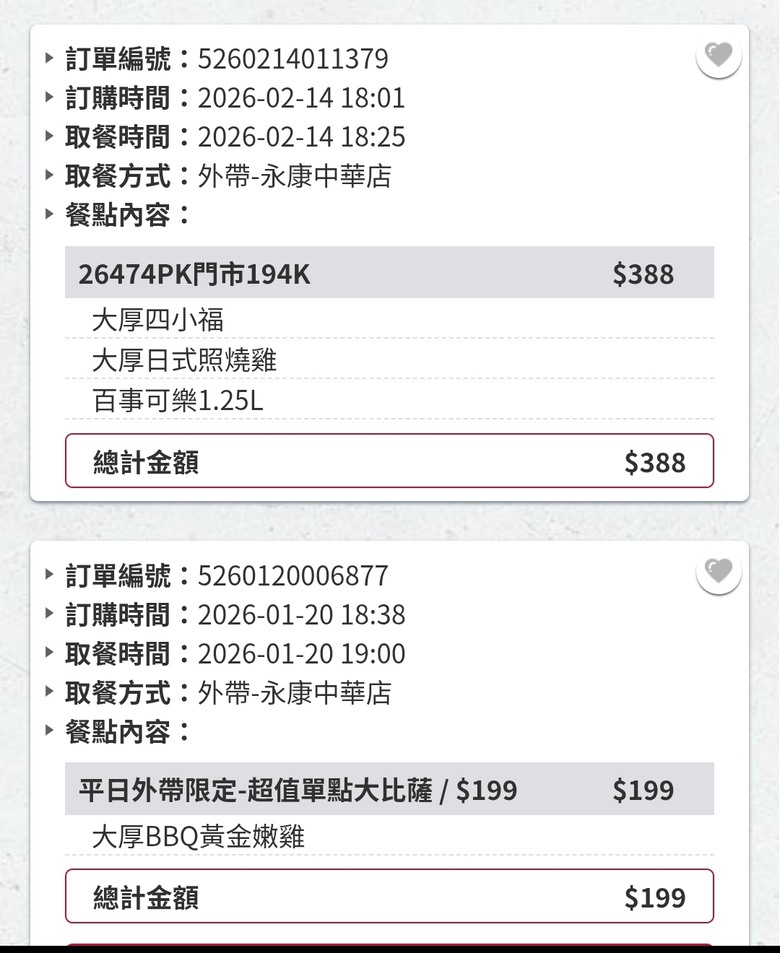
Task: Favorite order 5260214011379 with the heart icon
Action: 718,55
